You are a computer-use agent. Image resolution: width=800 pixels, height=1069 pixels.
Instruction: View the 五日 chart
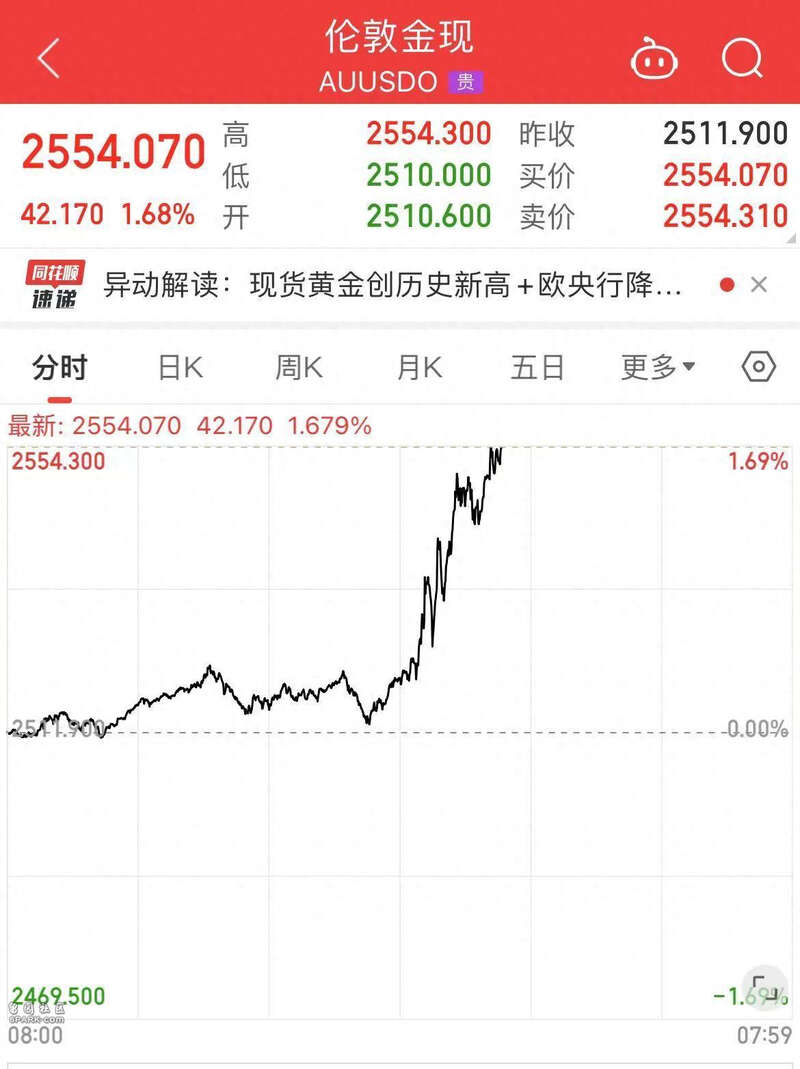(x=538, y=368)
